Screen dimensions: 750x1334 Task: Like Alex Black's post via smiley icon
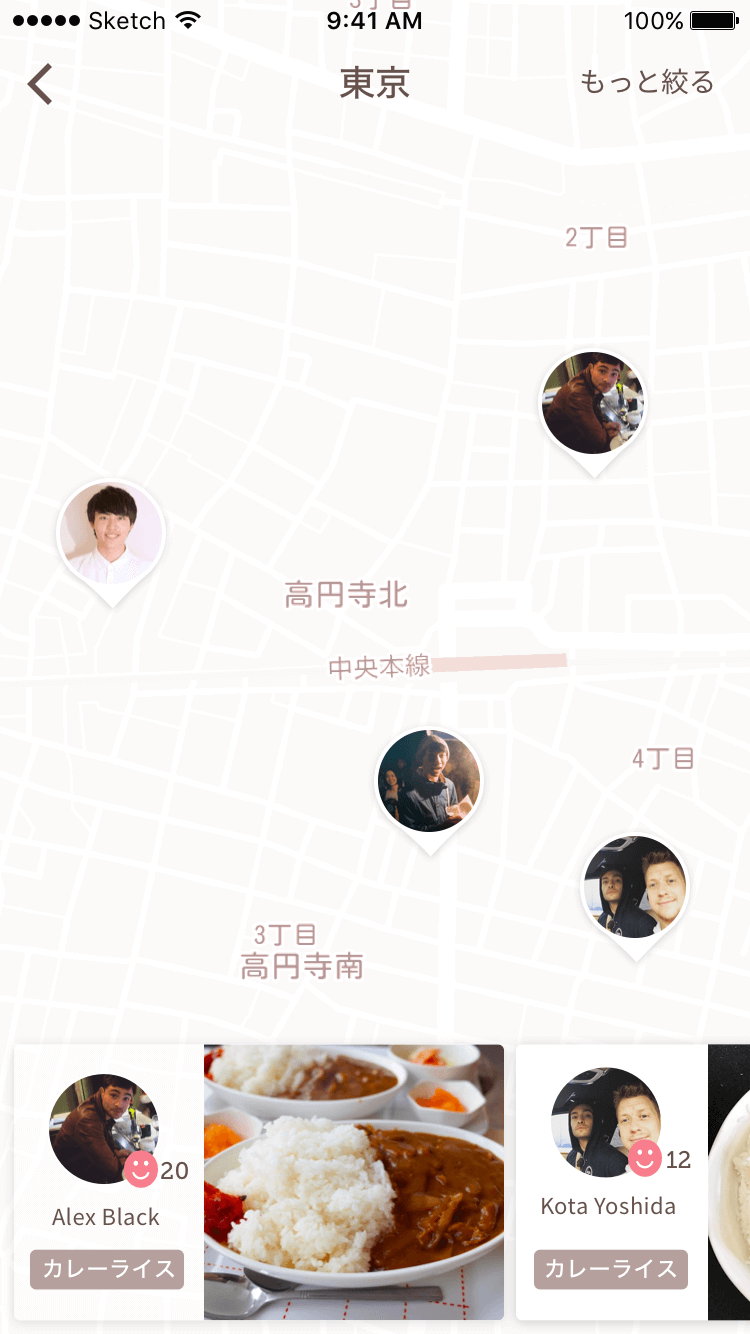point(141,1169)
